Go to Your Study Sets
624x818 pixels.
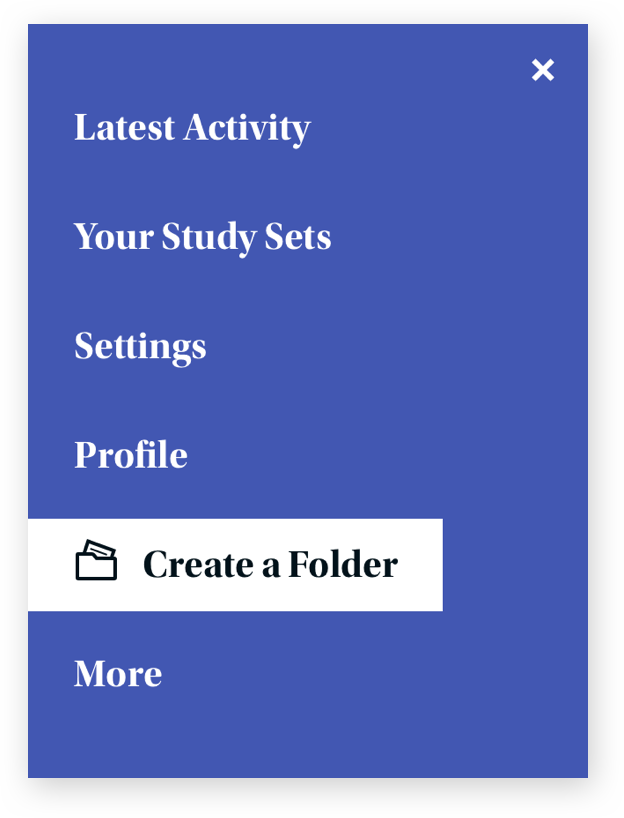coord(202,237)
